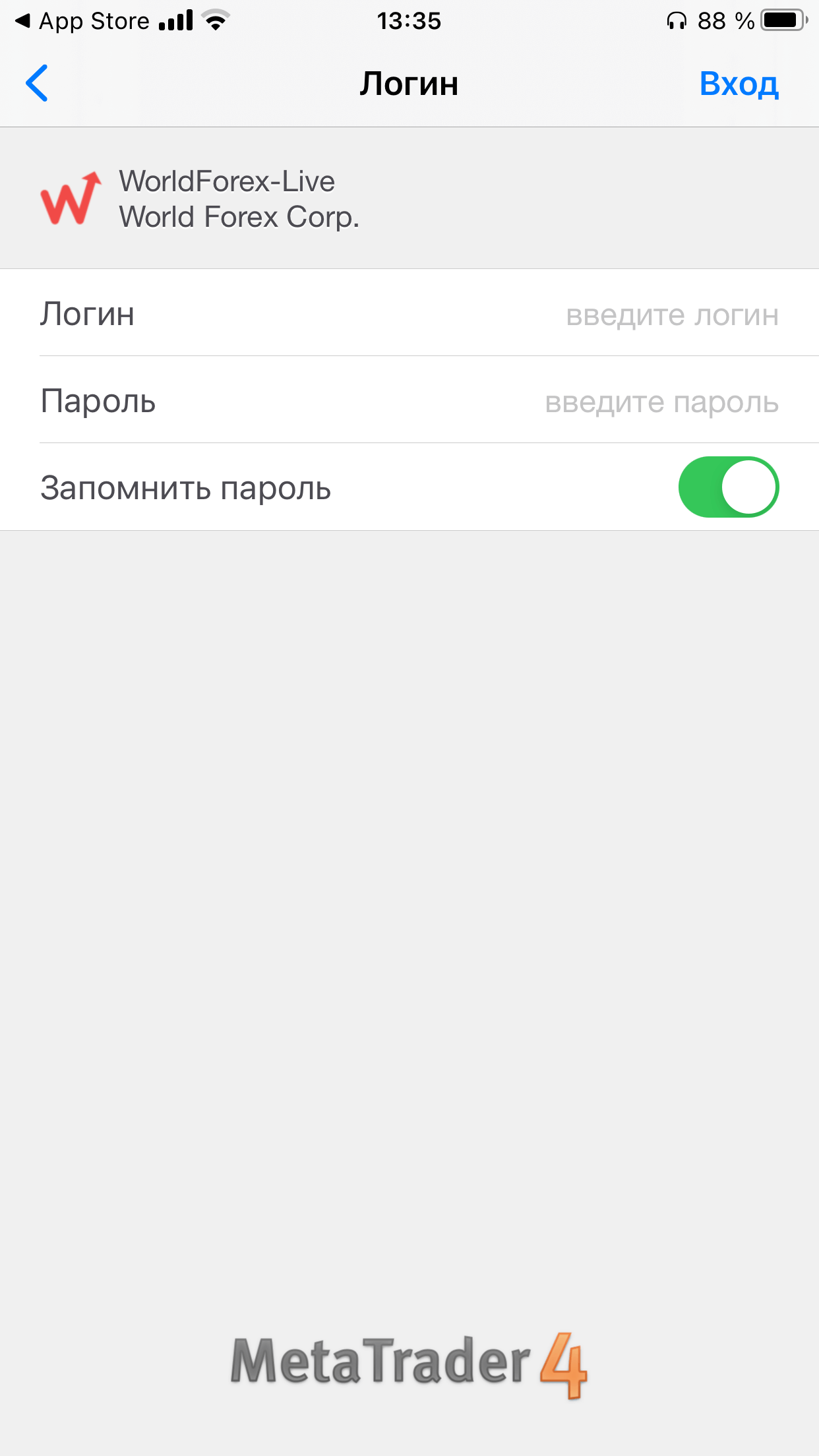Go back using the top-left arrow
The width and height of the screenshot is (819, 1456).
37,83
